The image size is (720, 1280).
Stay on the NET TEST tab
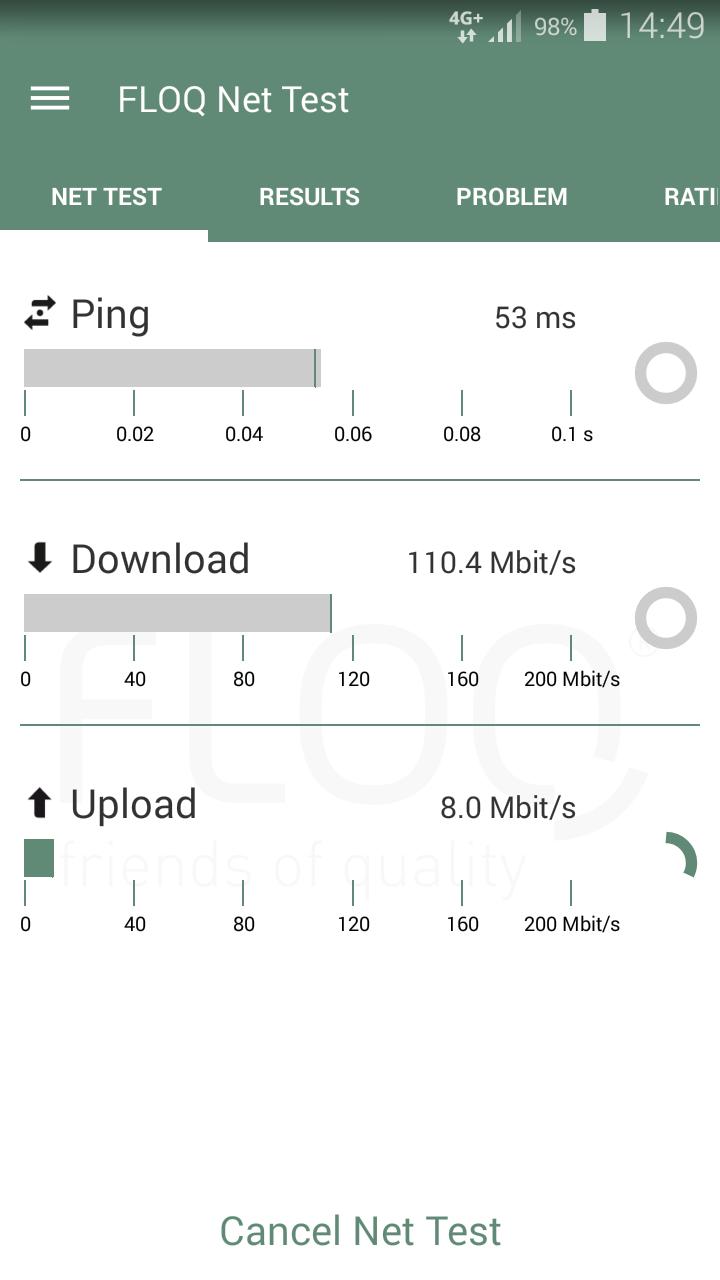point(106,197)
